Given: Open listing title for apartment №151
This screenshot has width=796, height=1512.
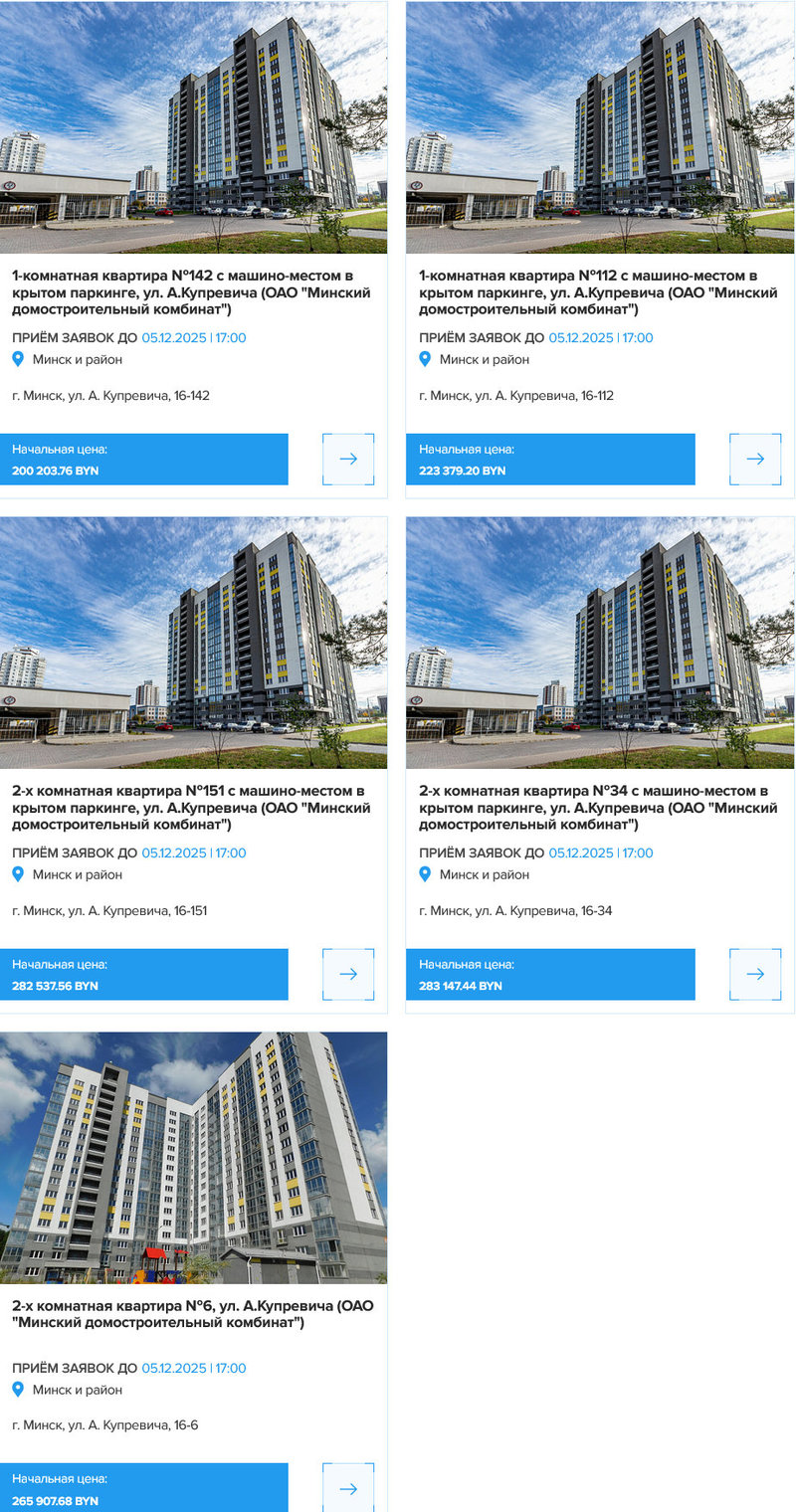Looking at the screenshot, I should (x=191, y=807).
